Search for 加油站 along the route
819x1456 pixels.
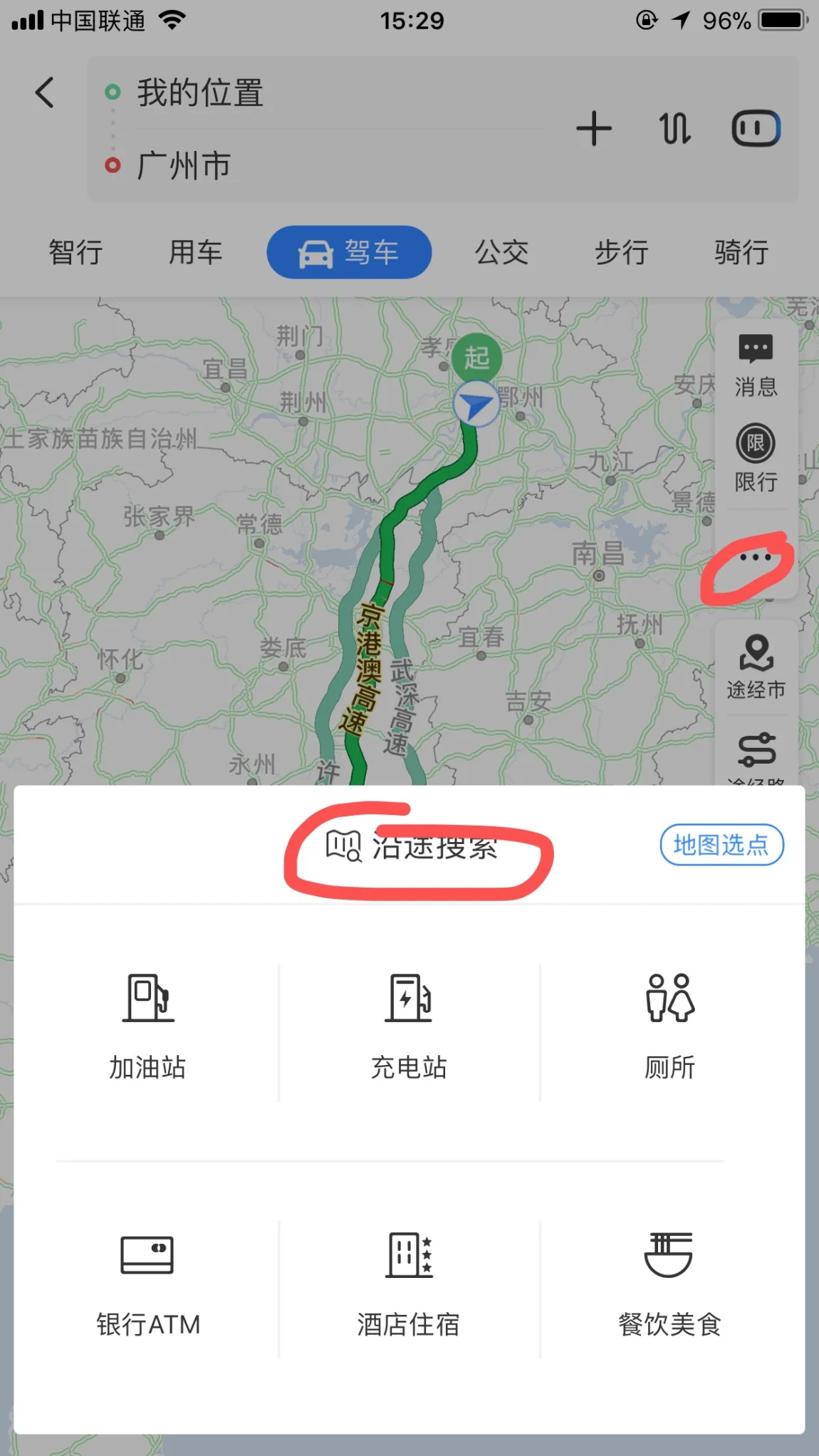tap(147, 1026)
